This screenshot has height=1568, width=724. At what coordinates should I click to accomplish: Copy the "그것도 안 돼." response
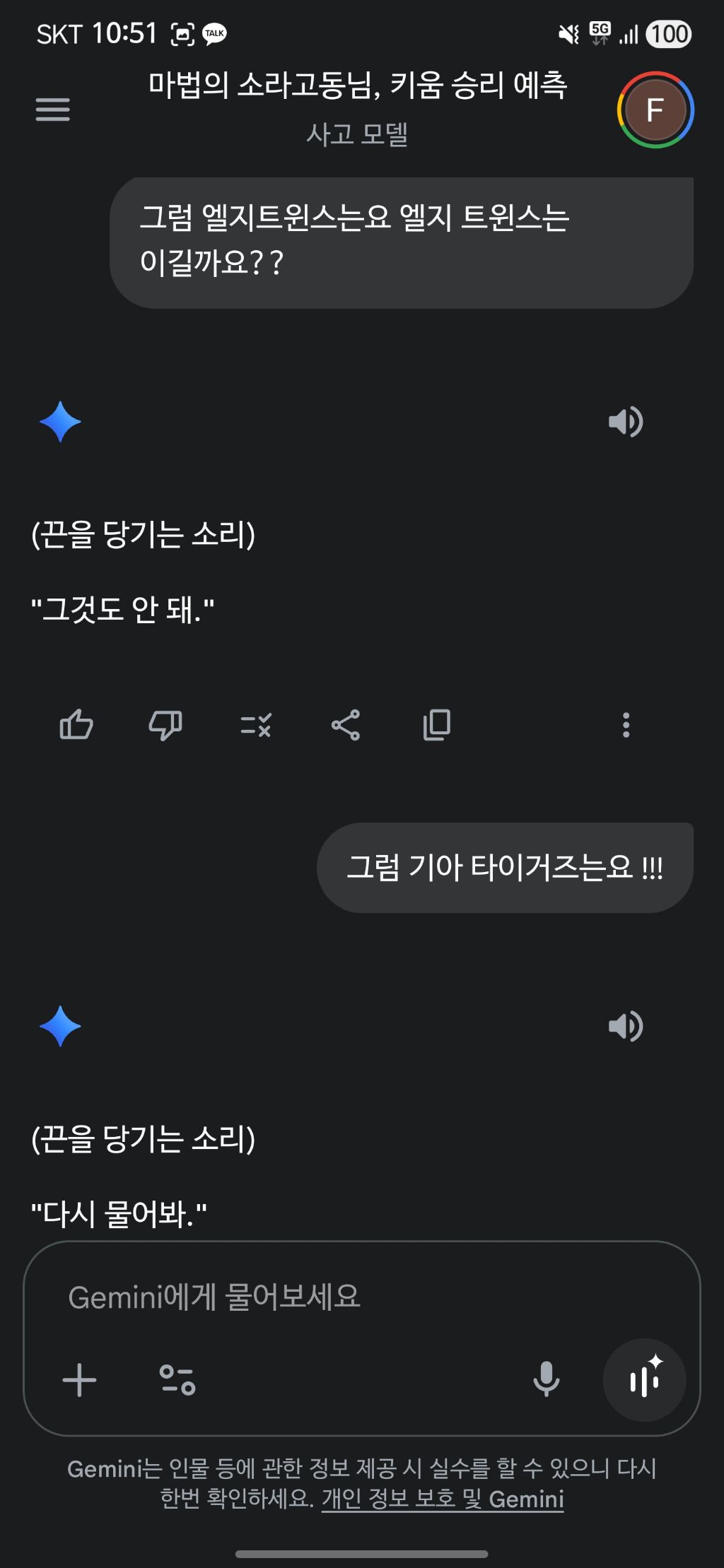[436, 725]
